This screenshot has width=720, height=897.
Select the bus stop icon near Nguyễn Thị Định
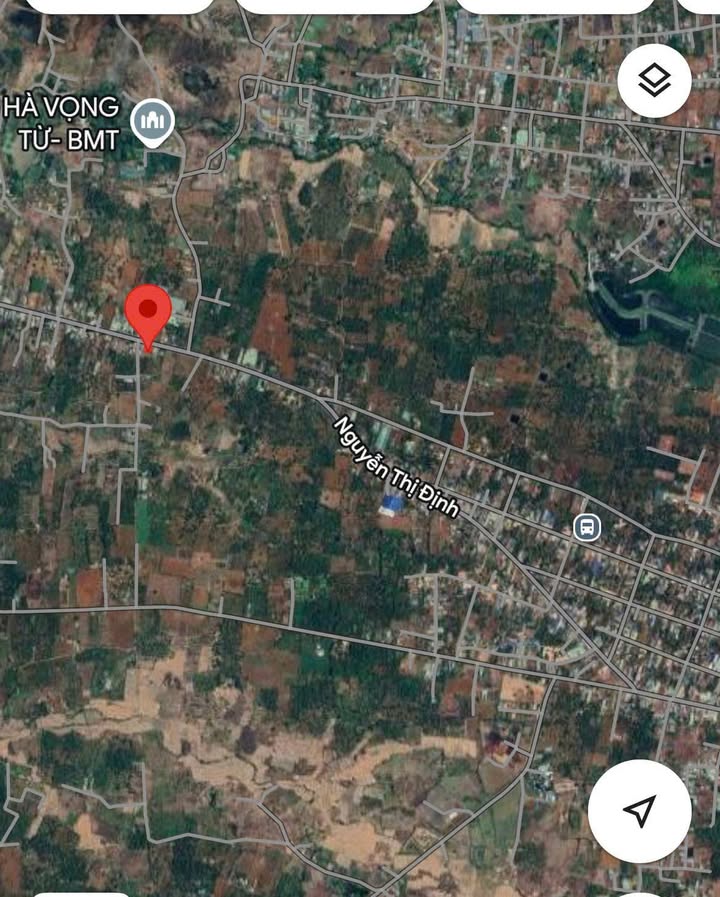coord(587,526)
